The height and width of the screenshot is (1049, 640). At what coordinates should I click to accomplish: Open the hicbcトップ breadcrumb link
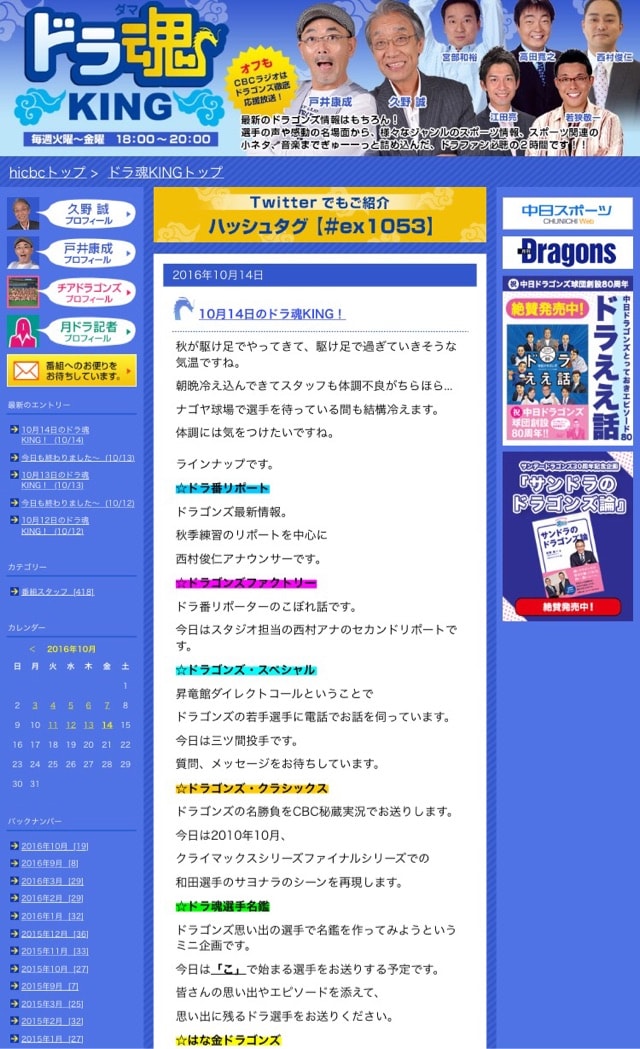click(47, 172)
